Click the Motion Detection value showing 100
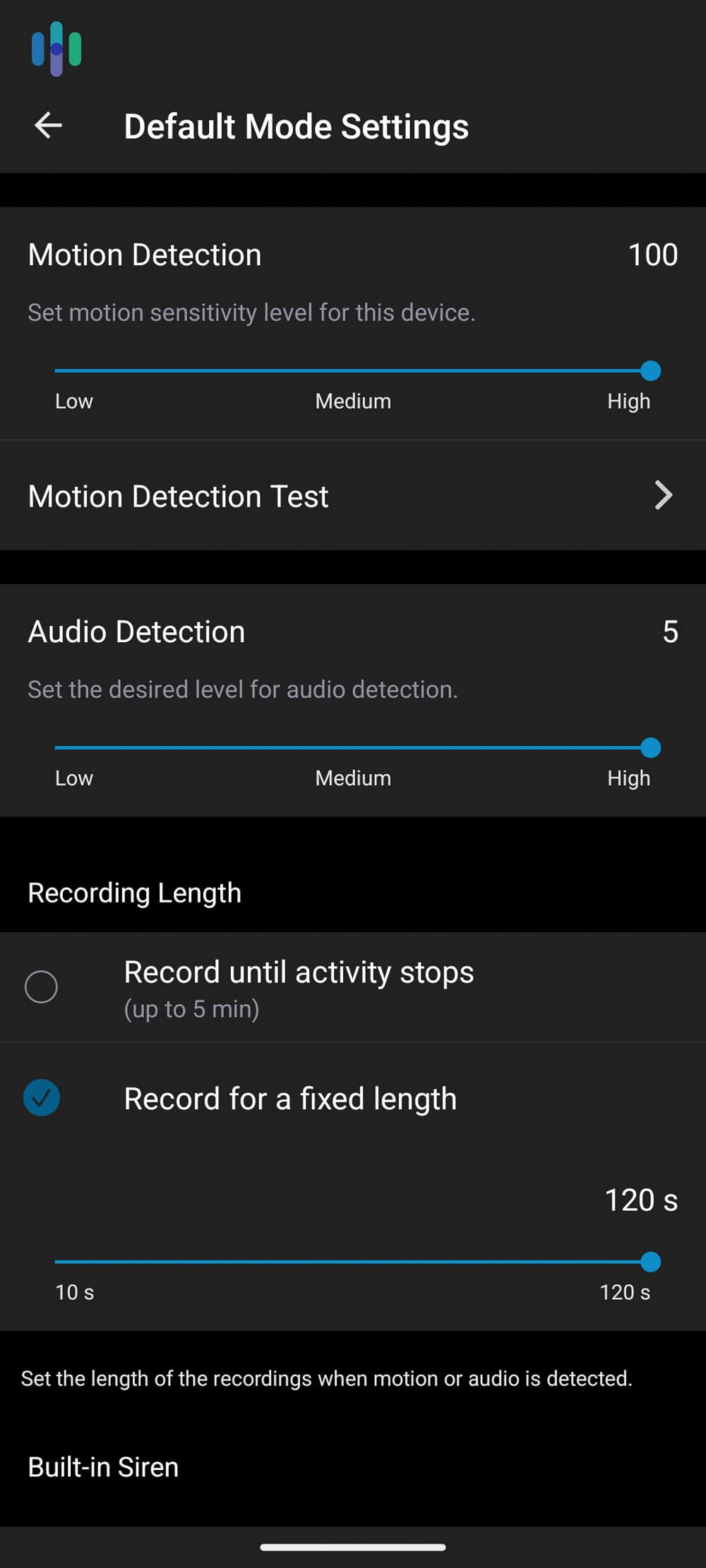Image resolution: width=706 pixels, height=1568 pixels. 652,254
